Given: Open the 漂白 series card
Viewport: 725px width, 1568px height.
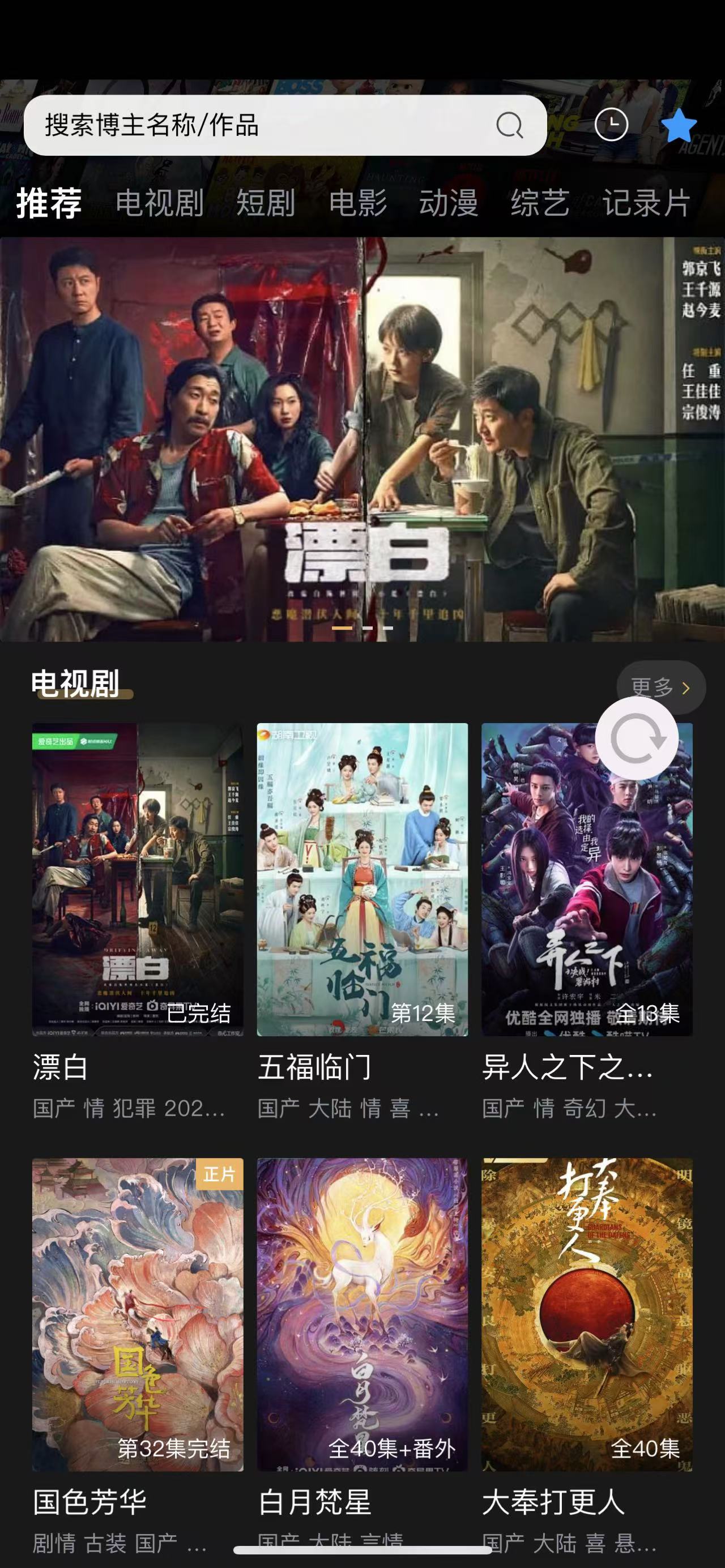Looking at the screenshot, I should 138,879.
